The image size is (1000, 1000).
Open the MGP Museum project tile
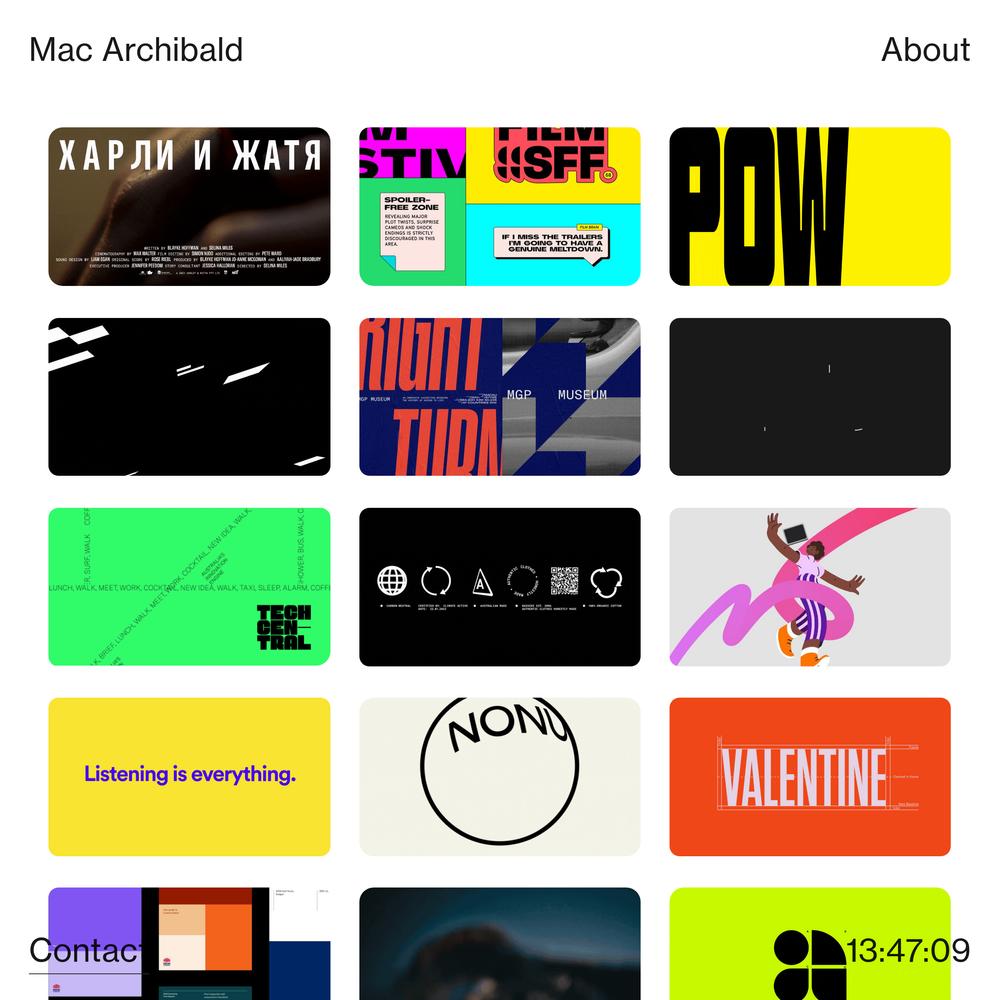coord(499,396)
